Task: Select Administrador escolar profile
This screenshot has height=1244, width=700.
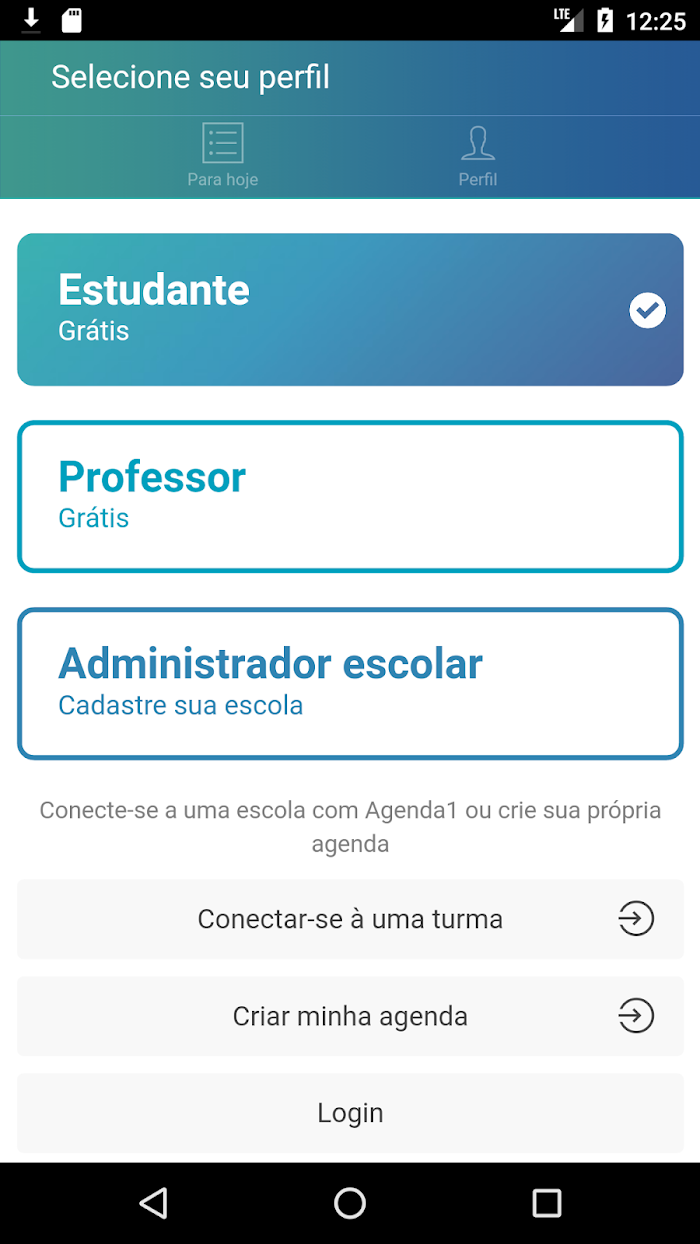Action: click(350, 684)
